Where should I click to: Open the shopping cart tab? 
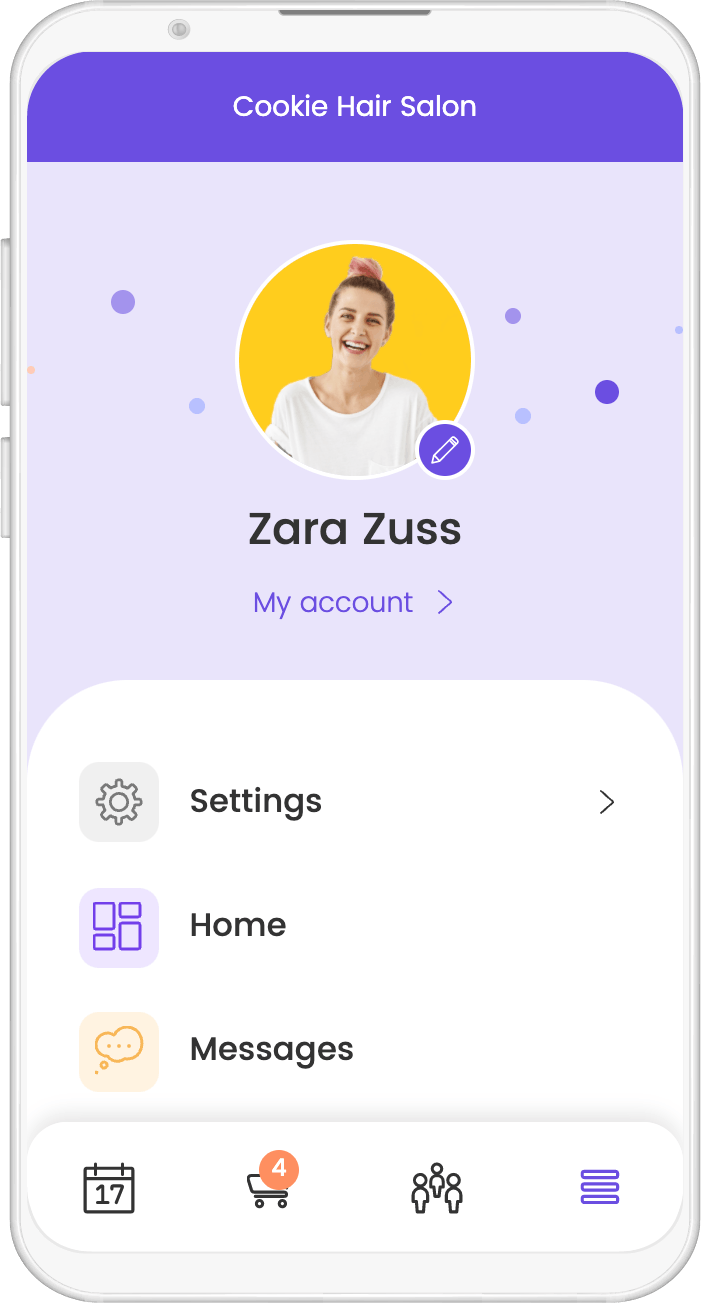[x=268, y=1188]
